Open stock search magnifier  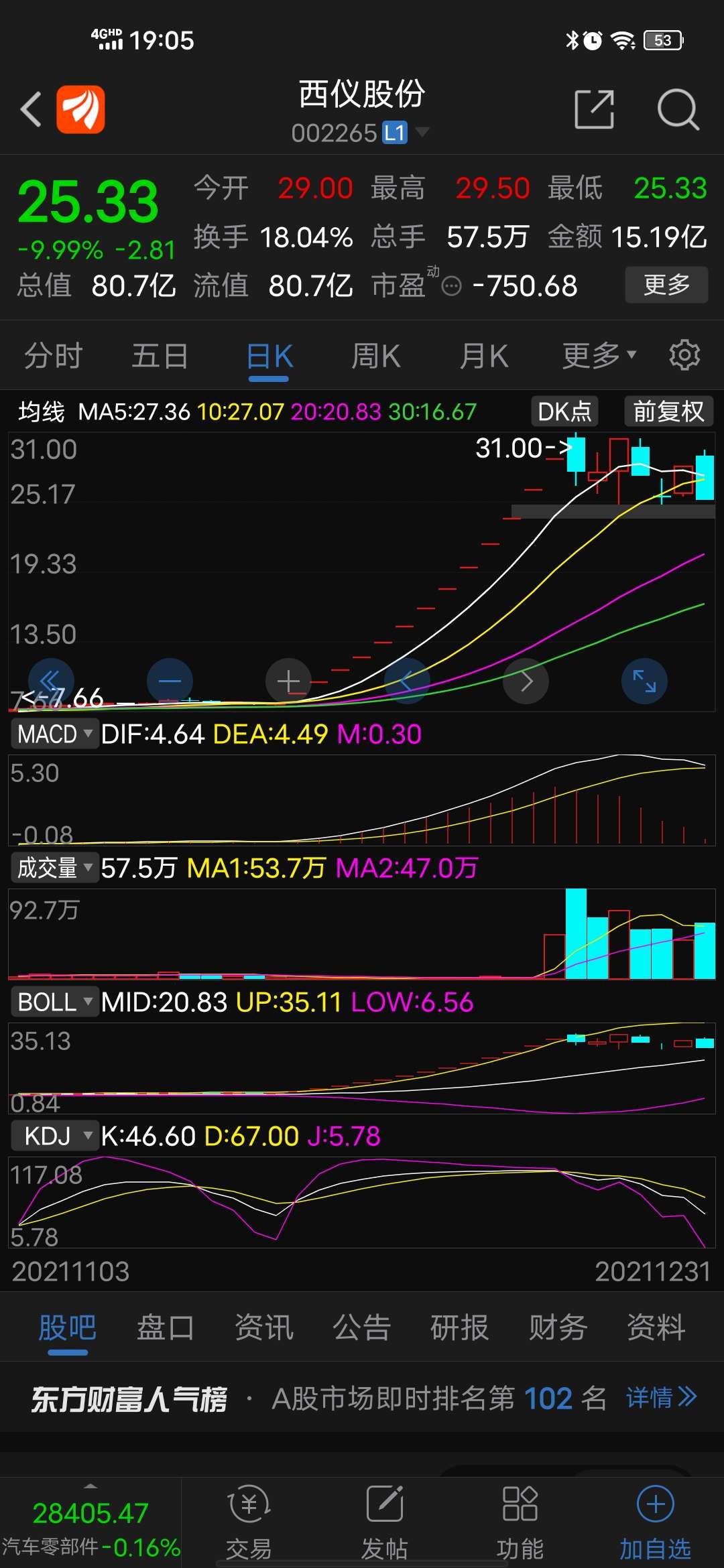[x=678, y=109]
